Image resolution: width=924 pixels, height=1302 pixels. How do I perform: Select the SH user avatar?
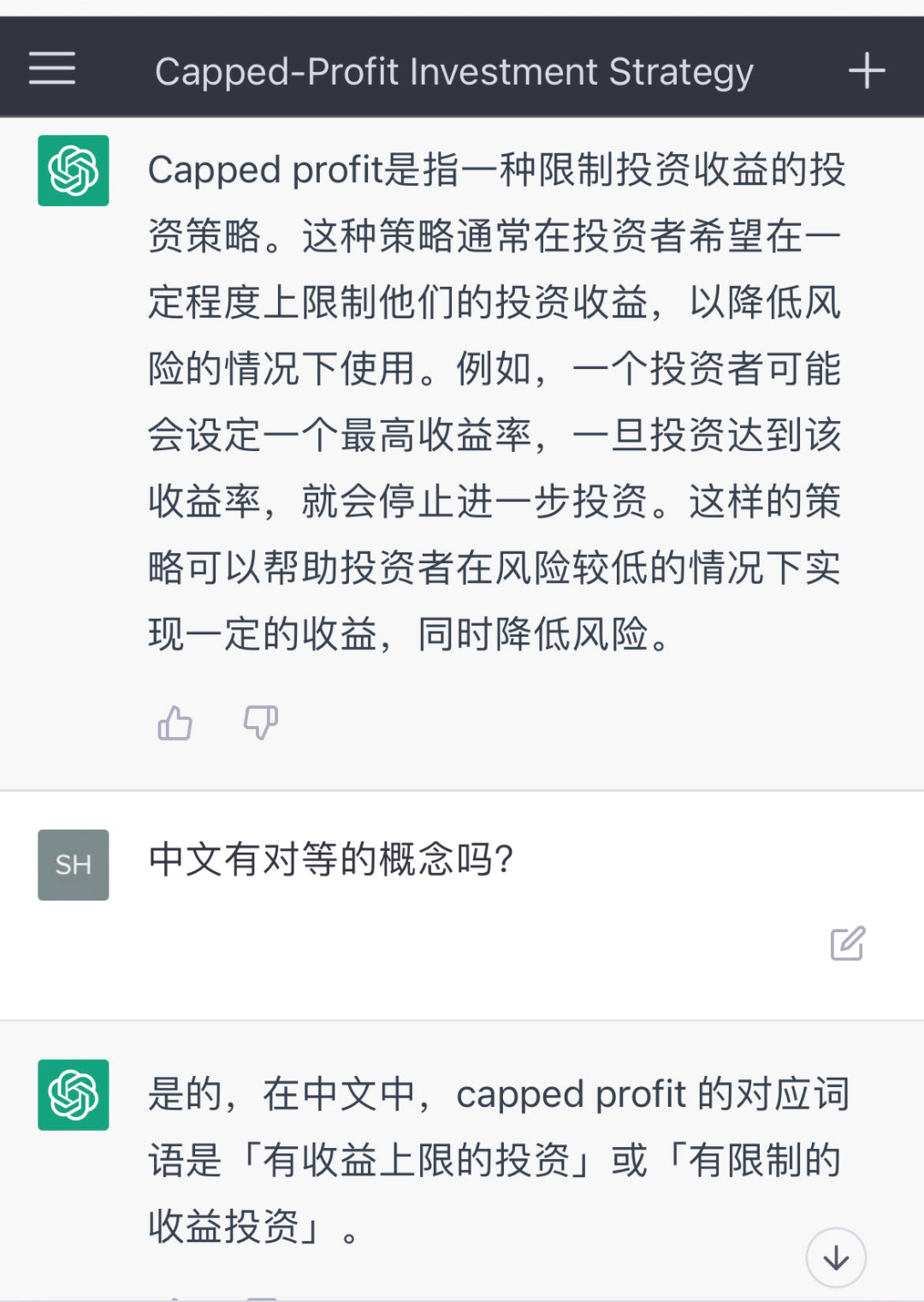click(73, 865)
